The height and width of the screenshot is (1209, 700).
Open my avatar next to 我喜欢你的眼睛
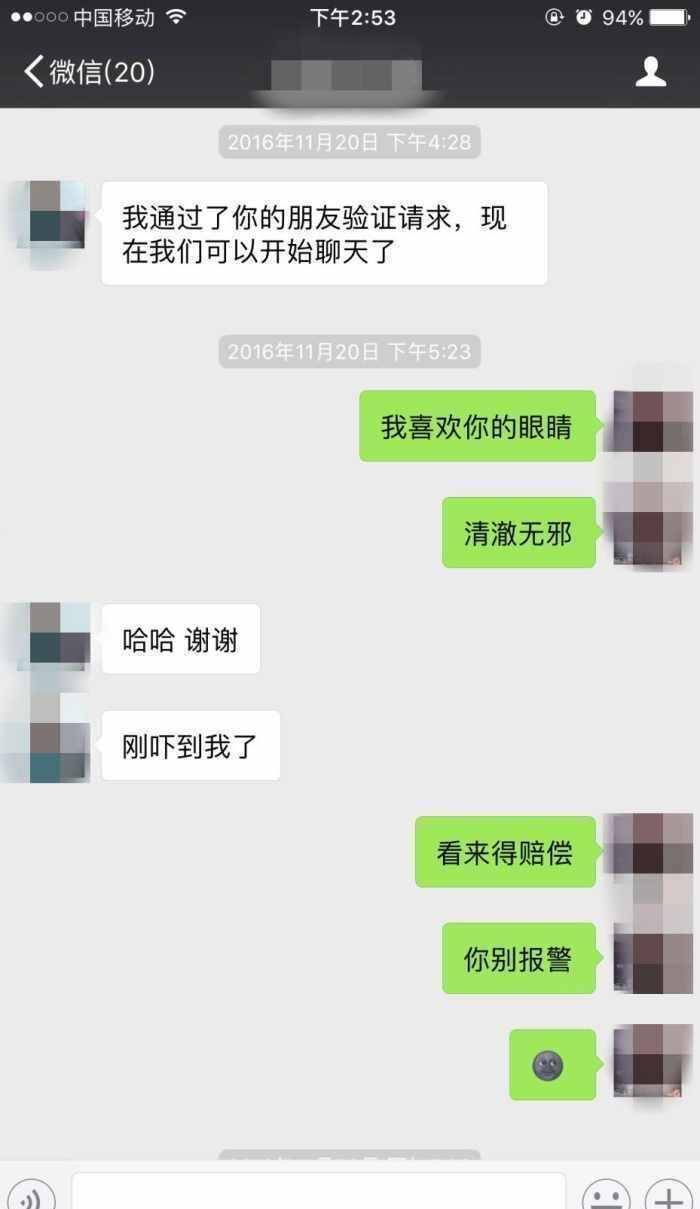pyautogui.click(x=651, y=423)
